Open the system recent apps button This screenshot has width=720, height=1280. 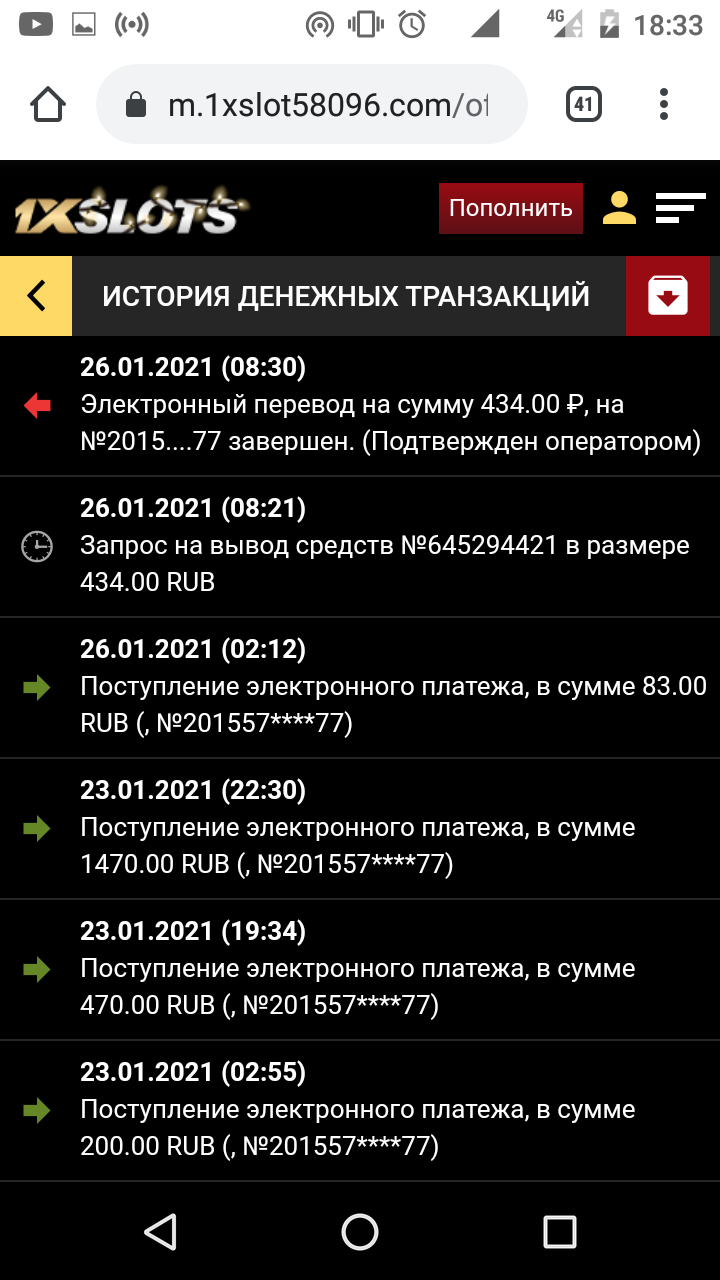click(559, 1231)
